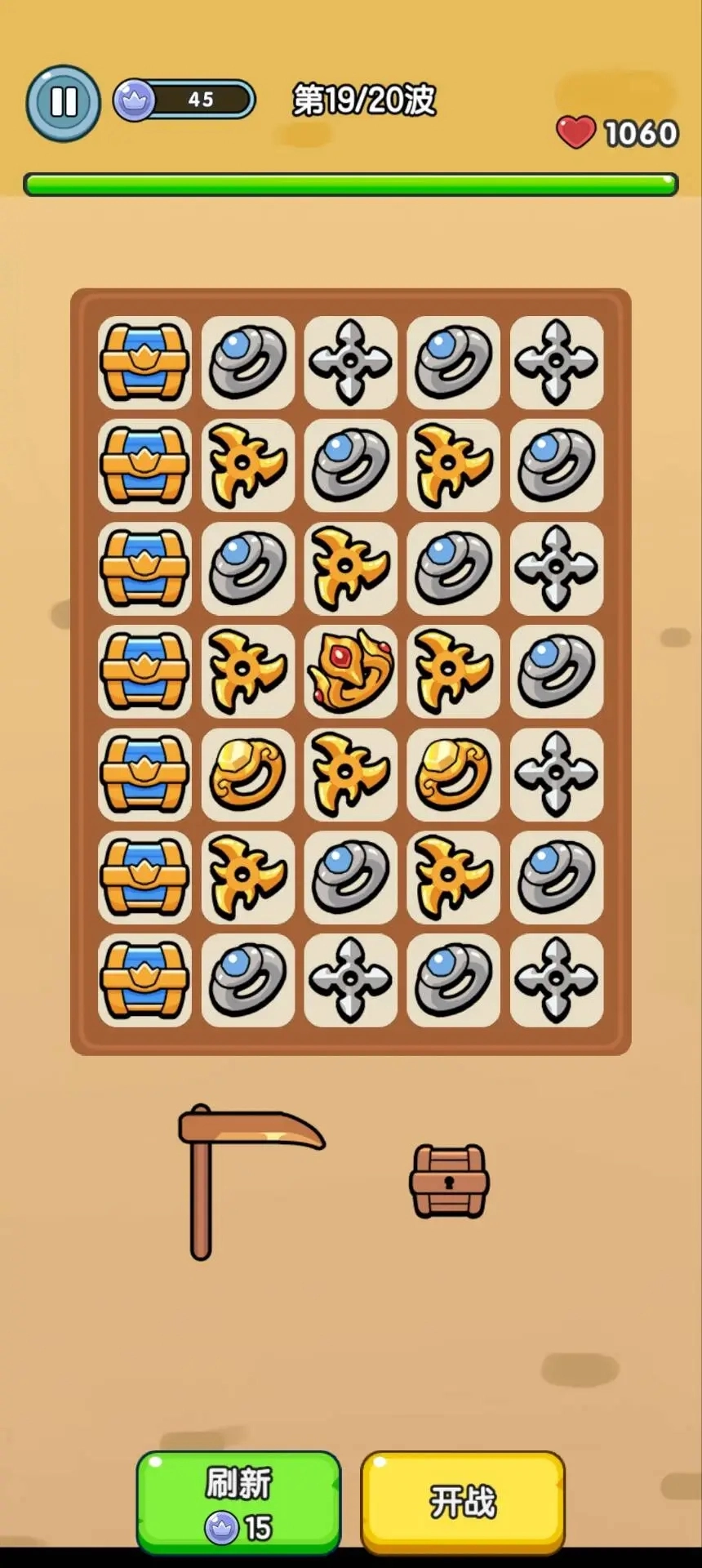The height and width of the screenshot is (1568, 702).
Task: Start battle with 开战 button
Action: [462, 1501]
